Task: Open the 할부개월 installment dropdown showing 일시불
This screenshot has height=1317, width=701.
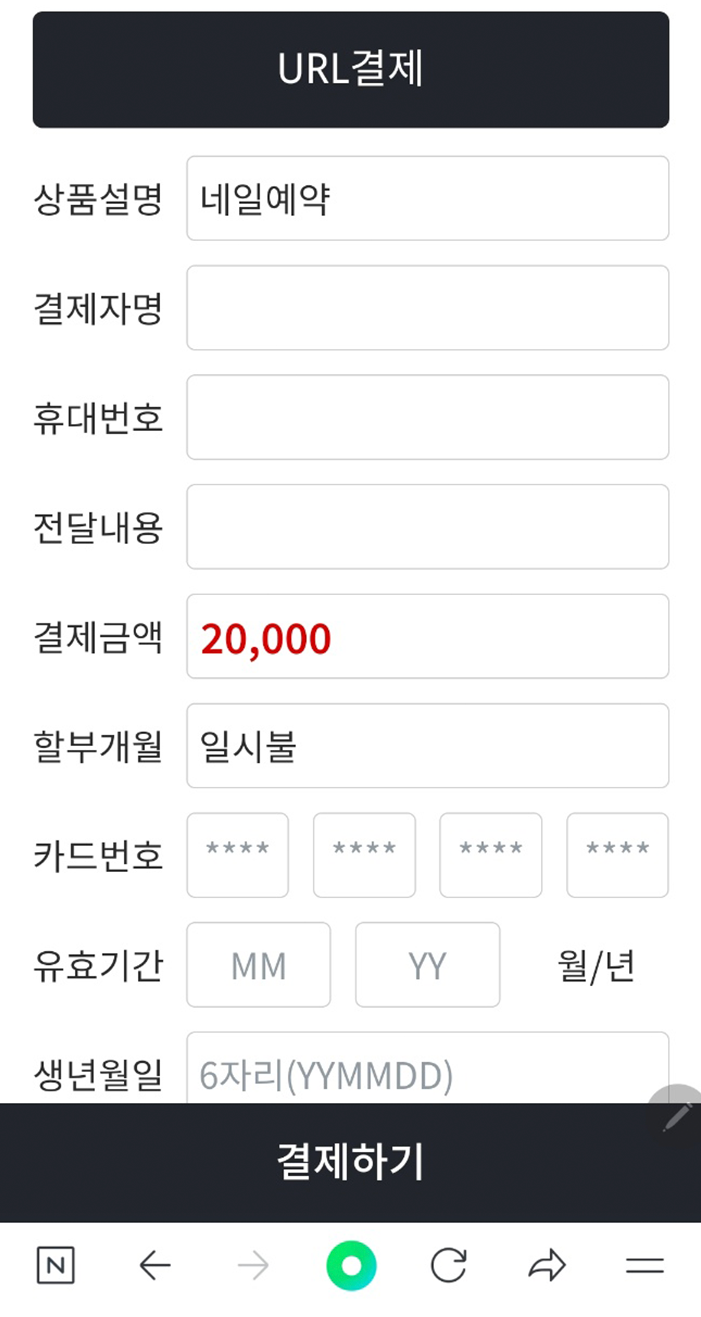Action: pos(427,746)
